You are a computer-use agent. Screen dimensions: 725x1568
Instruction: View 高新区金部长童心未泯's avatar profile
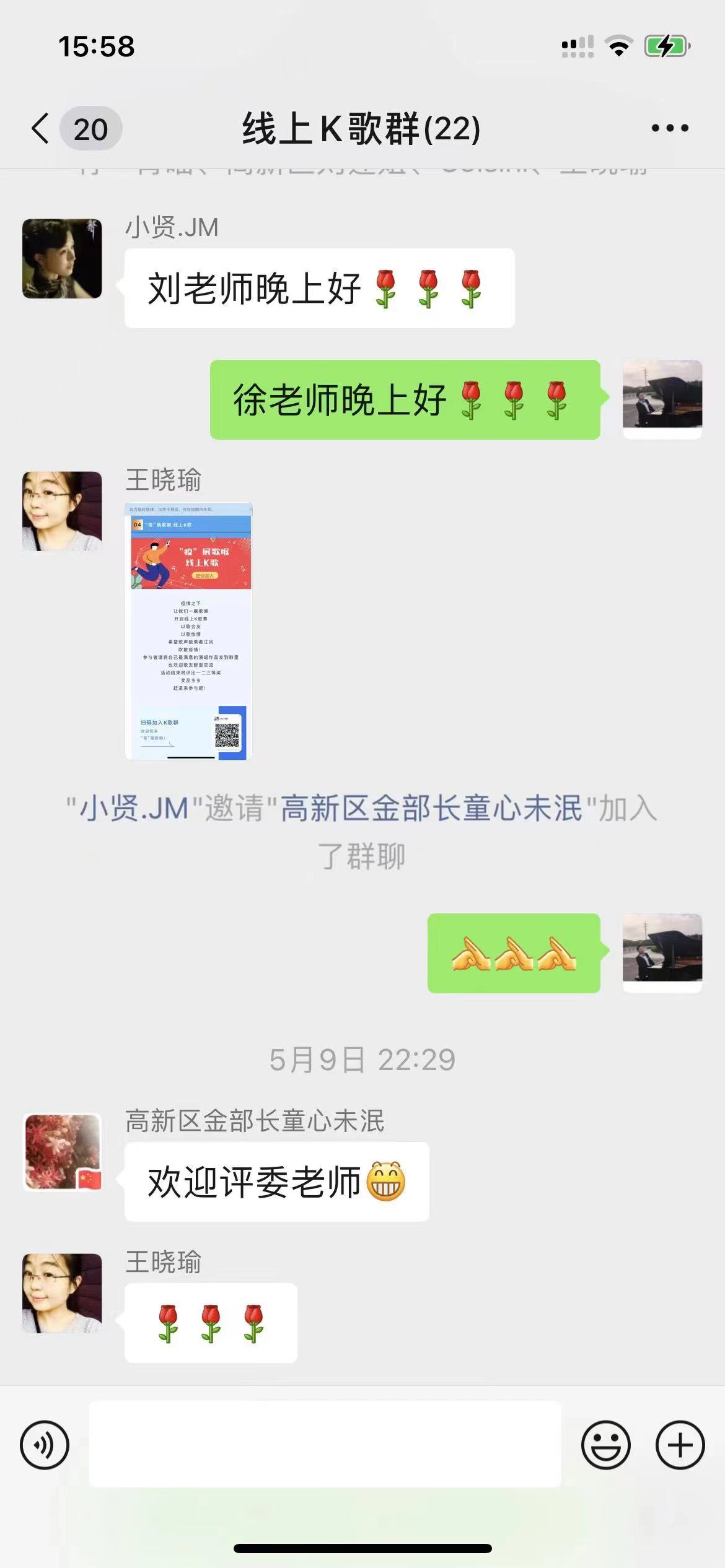(x=62, y=1152)
